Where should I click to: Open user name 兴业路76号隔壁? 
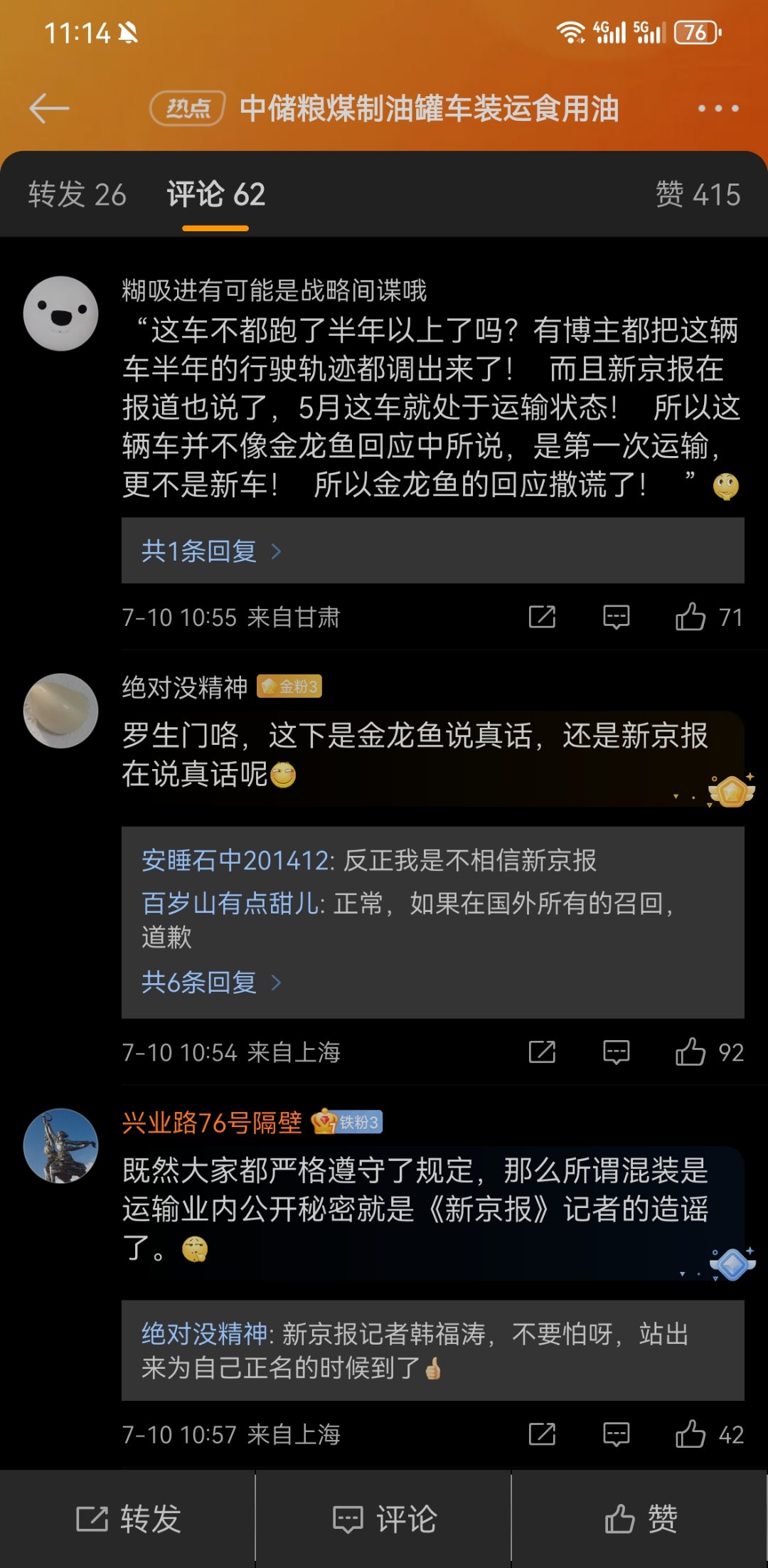[x=212, y=1122]
